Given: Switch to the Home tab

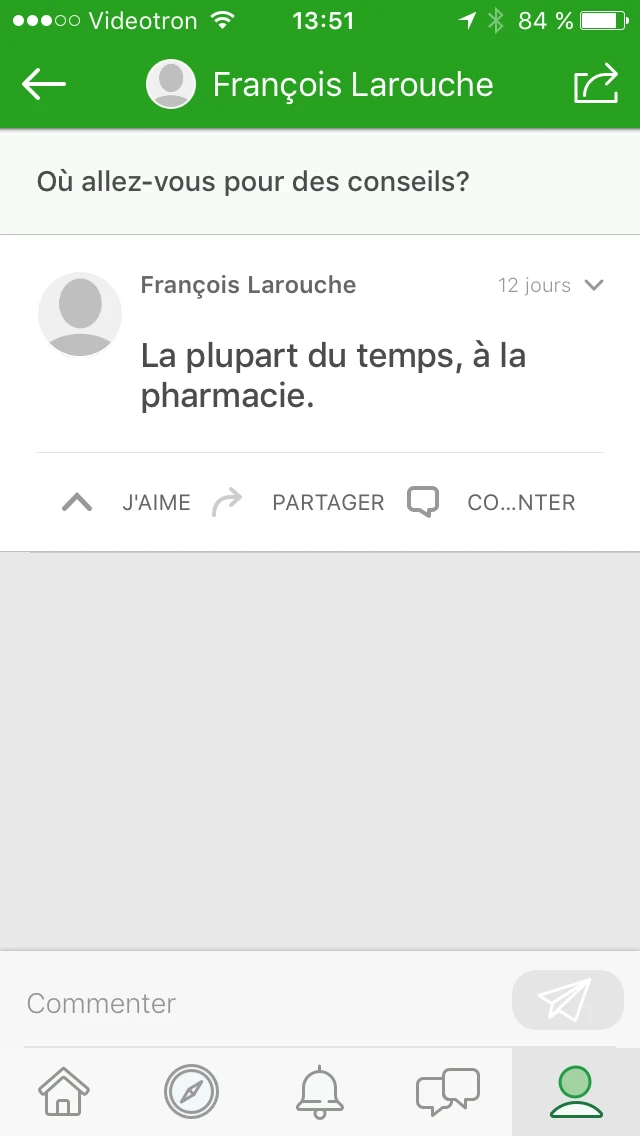Looking at the screenshot, I should (x=64, y=1091).
